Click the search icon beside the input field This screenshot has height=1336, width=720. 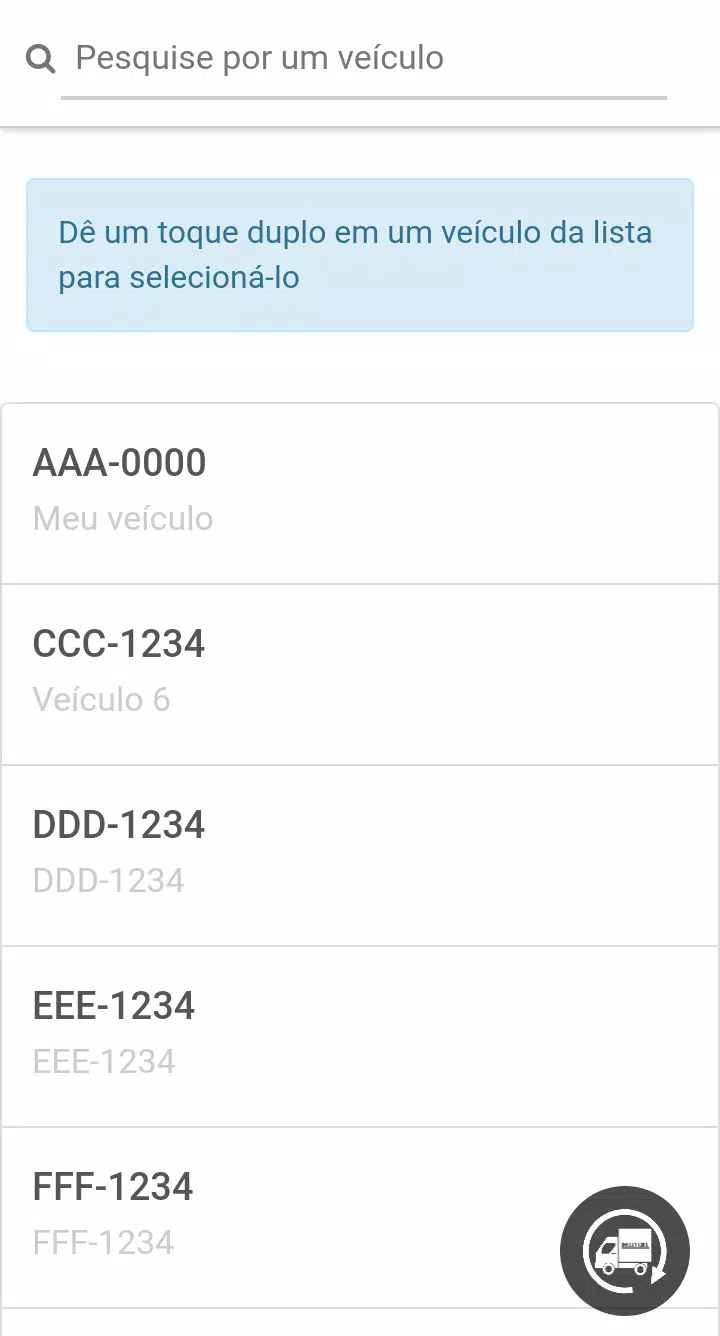point(40,57)
